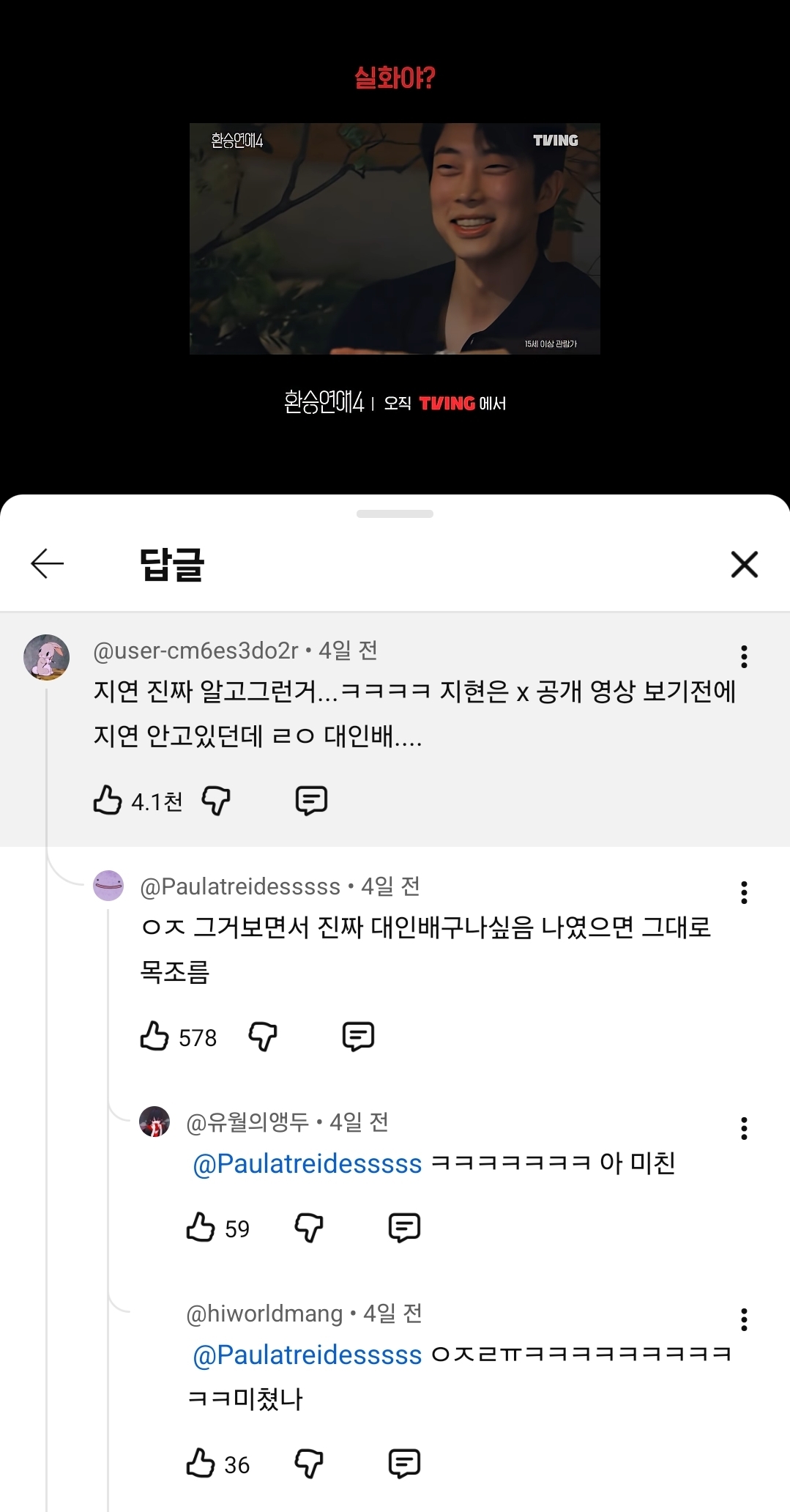This screenshot has height=1512, width=790.
Task: Open the options menu for @Paulatreidesssss's reply
Action: tap(744, 892)
